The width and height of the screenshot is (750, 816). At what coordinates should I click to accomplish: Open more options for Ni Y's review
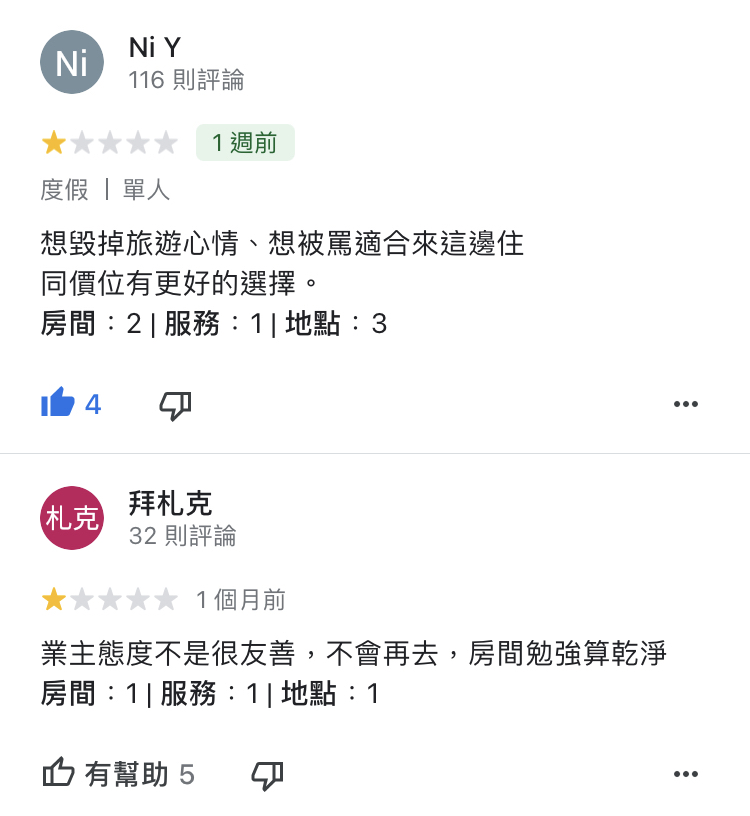[685, 404]
